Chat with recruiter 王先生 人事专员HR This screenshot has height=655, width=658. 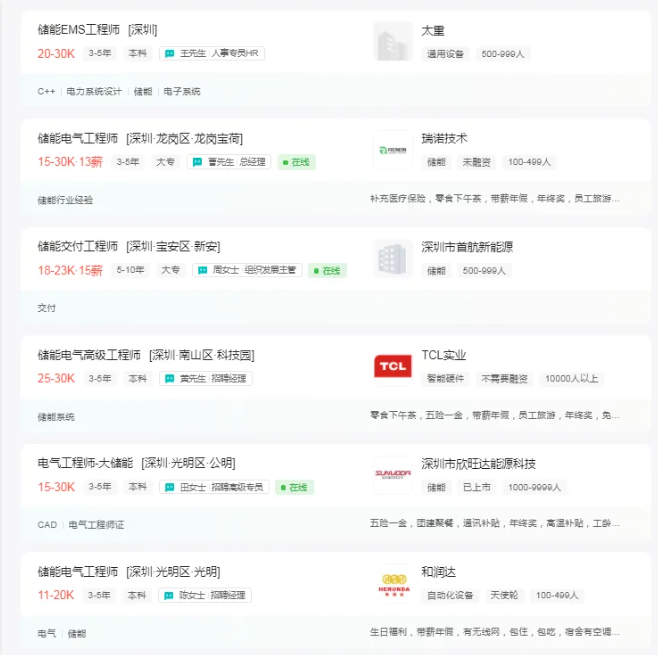(x=213, y=53)
